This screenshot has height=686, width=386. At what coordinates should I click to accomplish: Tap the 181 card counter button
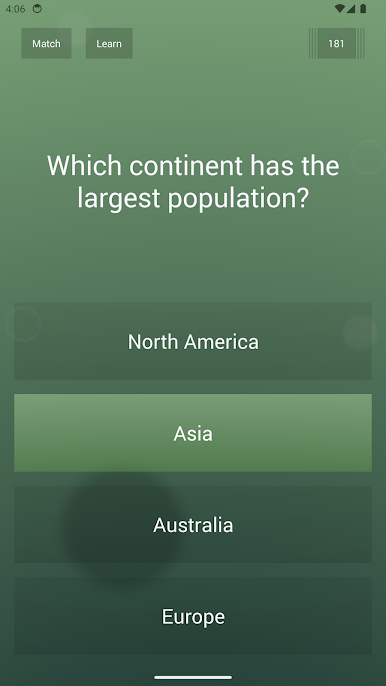(x=336, y=43)
